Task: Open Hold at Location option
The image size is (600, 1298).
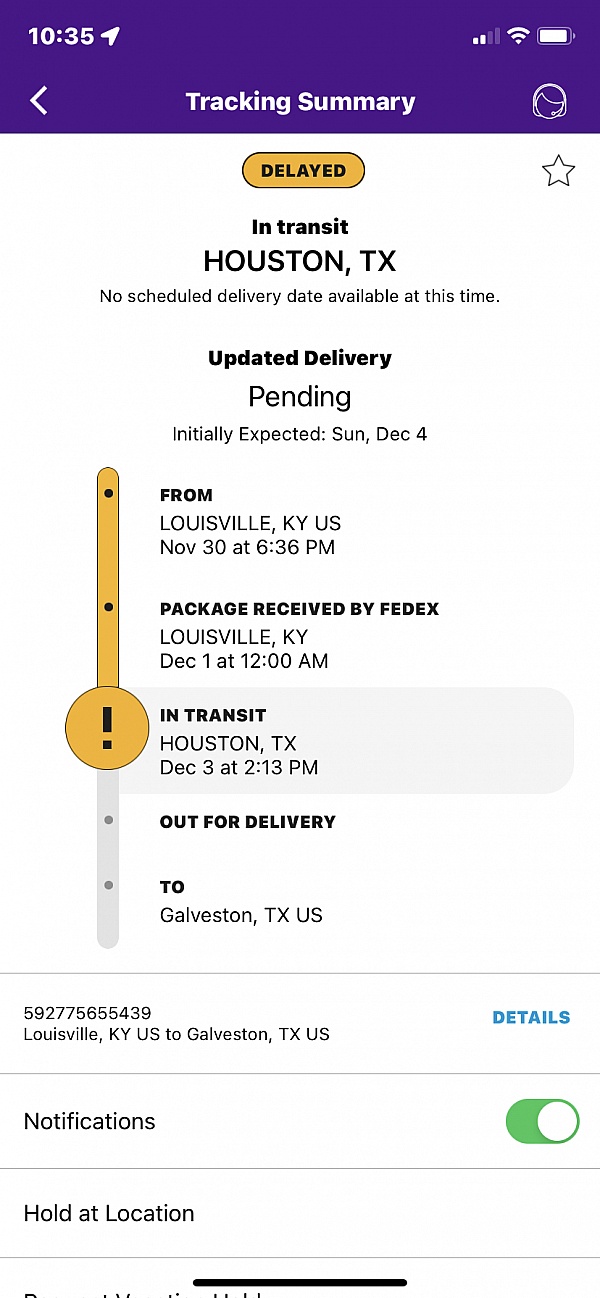Action: tap(300, 1213)
